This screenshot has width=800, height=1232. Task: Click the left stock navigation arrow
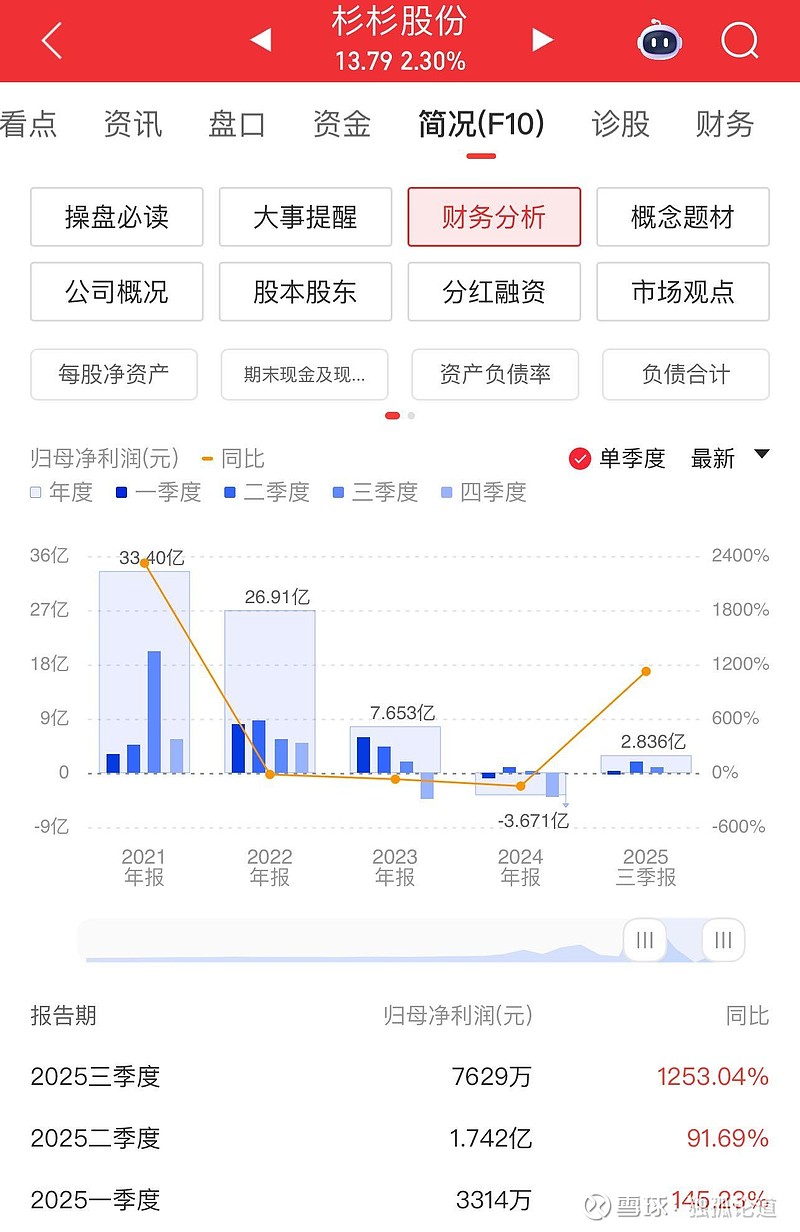point(260,38)
